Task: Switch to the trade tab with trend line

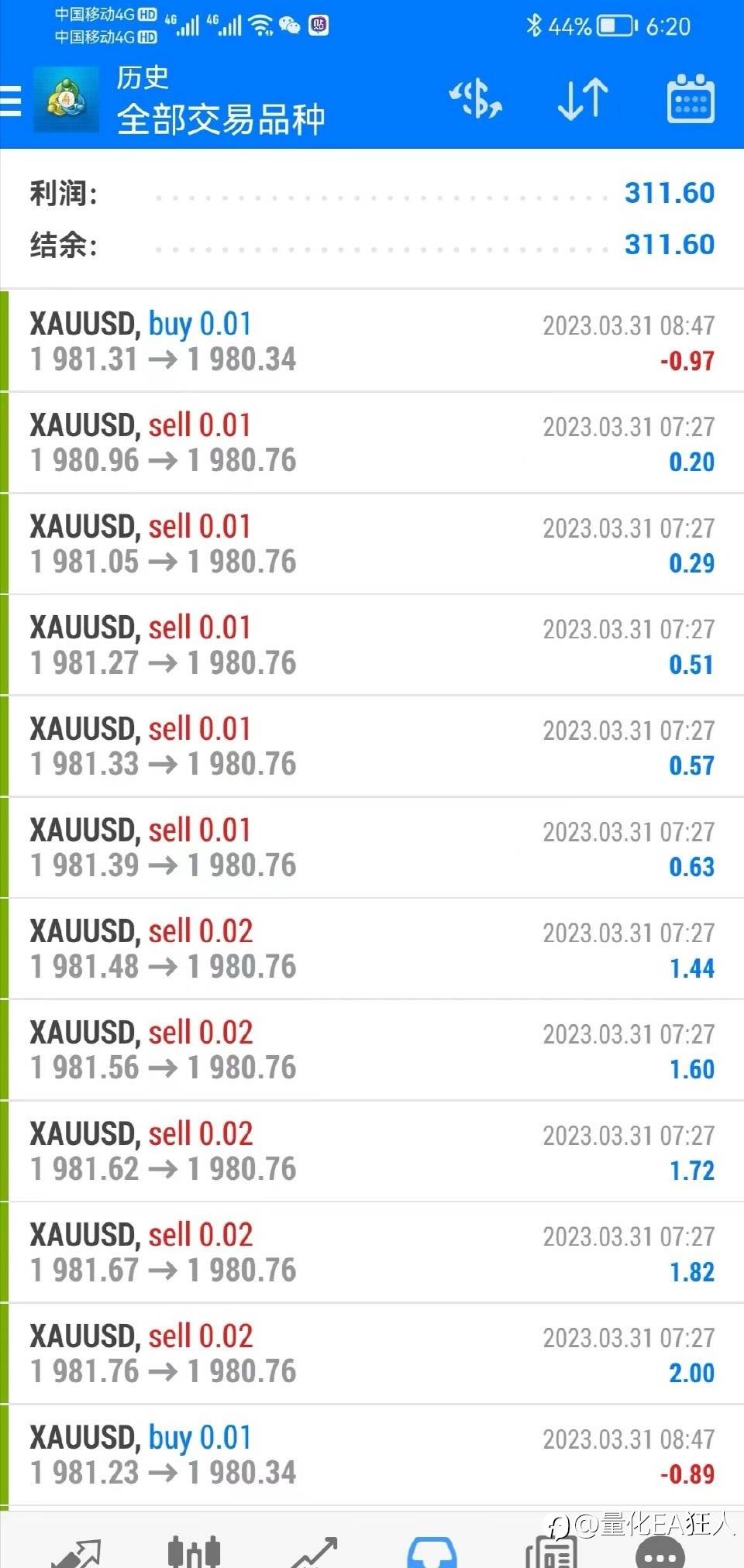Action: pyautogui.click(x=313, y=1553)
